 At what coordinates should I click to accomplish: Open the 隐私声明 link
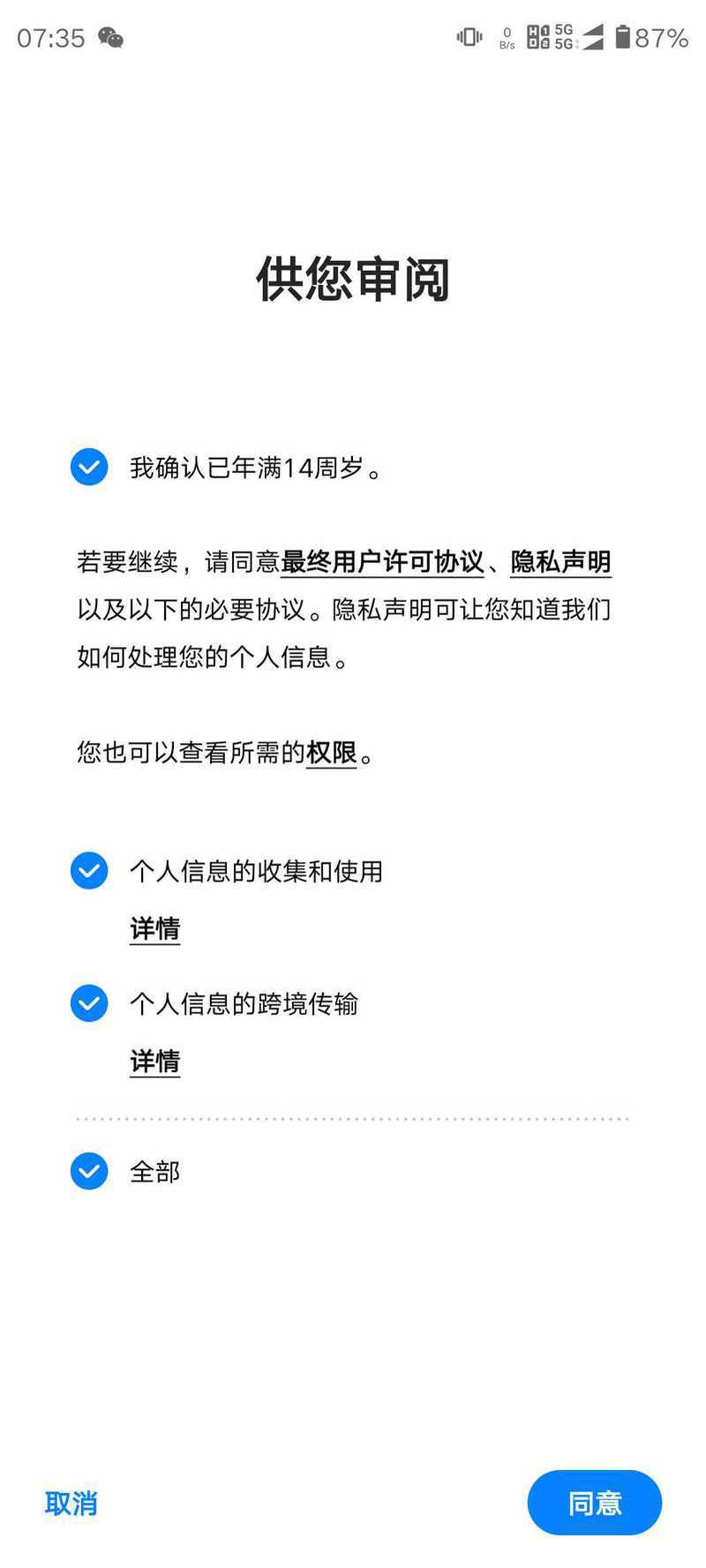pos(560,562)
